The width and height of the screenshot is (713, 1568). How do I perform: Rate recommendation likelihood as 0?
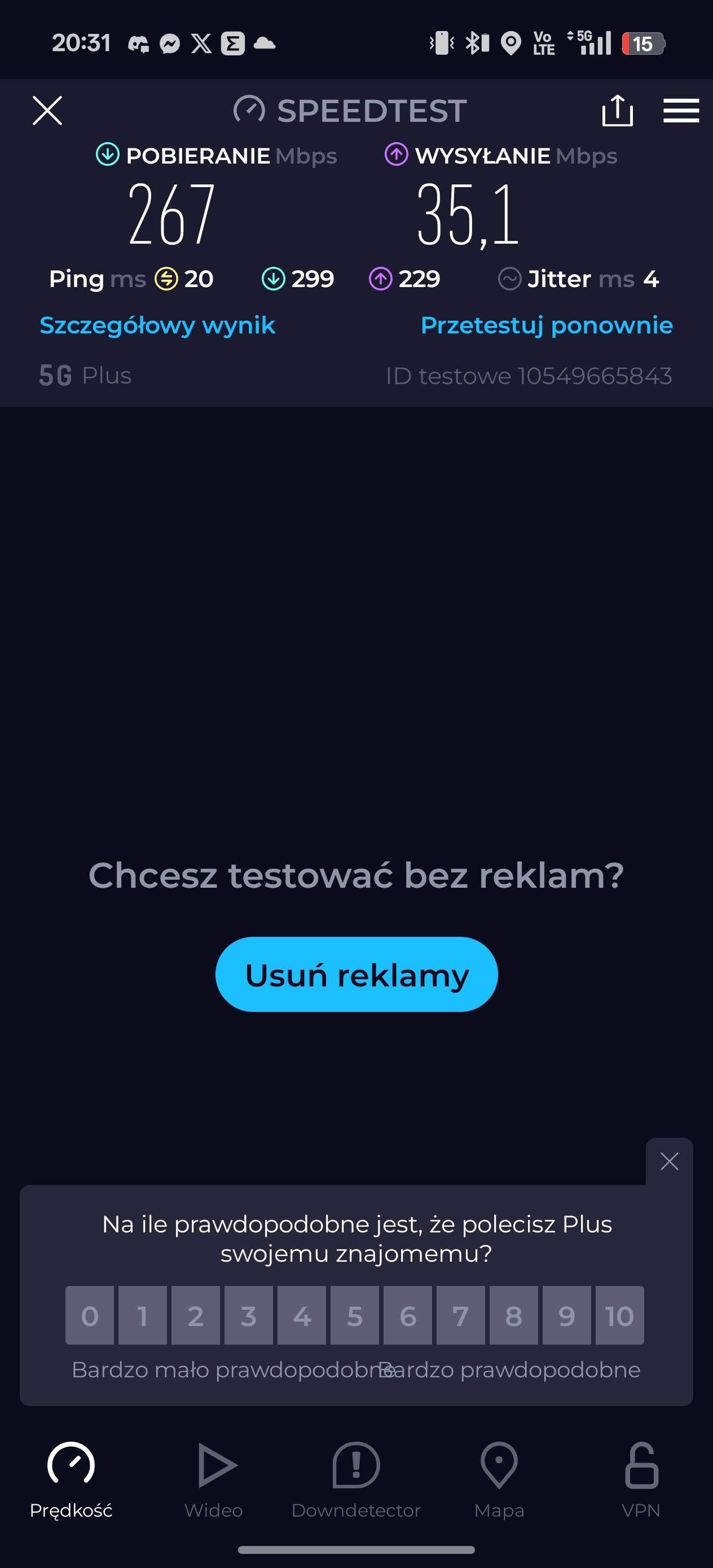90,1315
